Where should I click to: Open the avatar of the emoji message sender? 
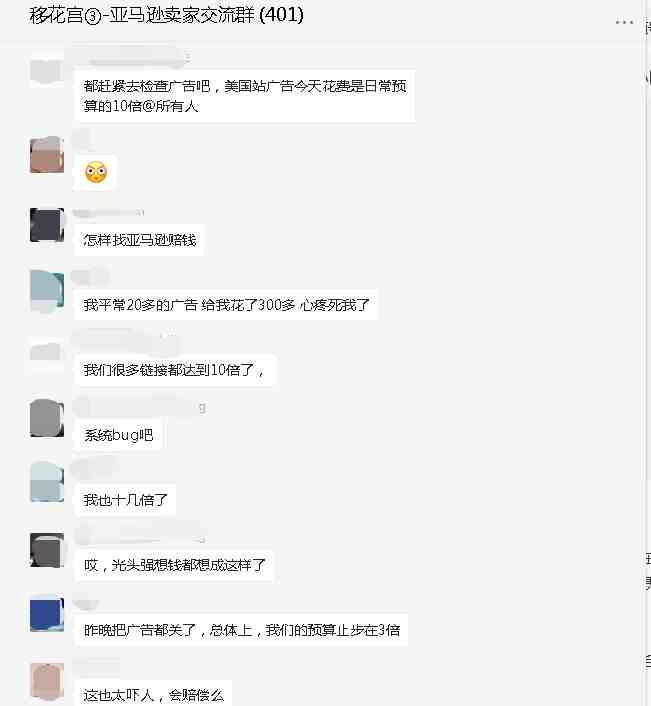click(x=47, y=157)
